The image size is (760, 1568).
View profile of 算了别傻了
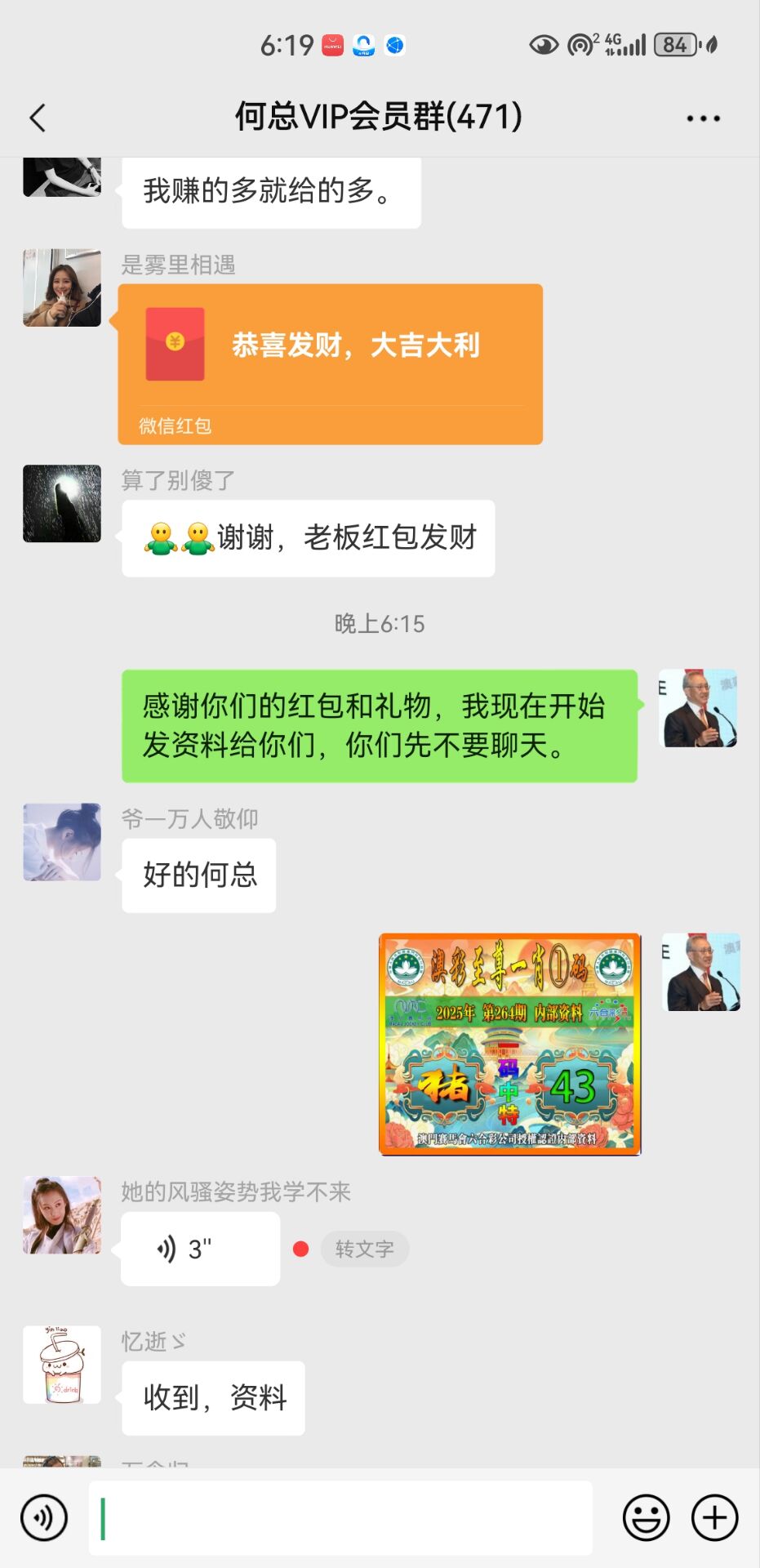62,504
